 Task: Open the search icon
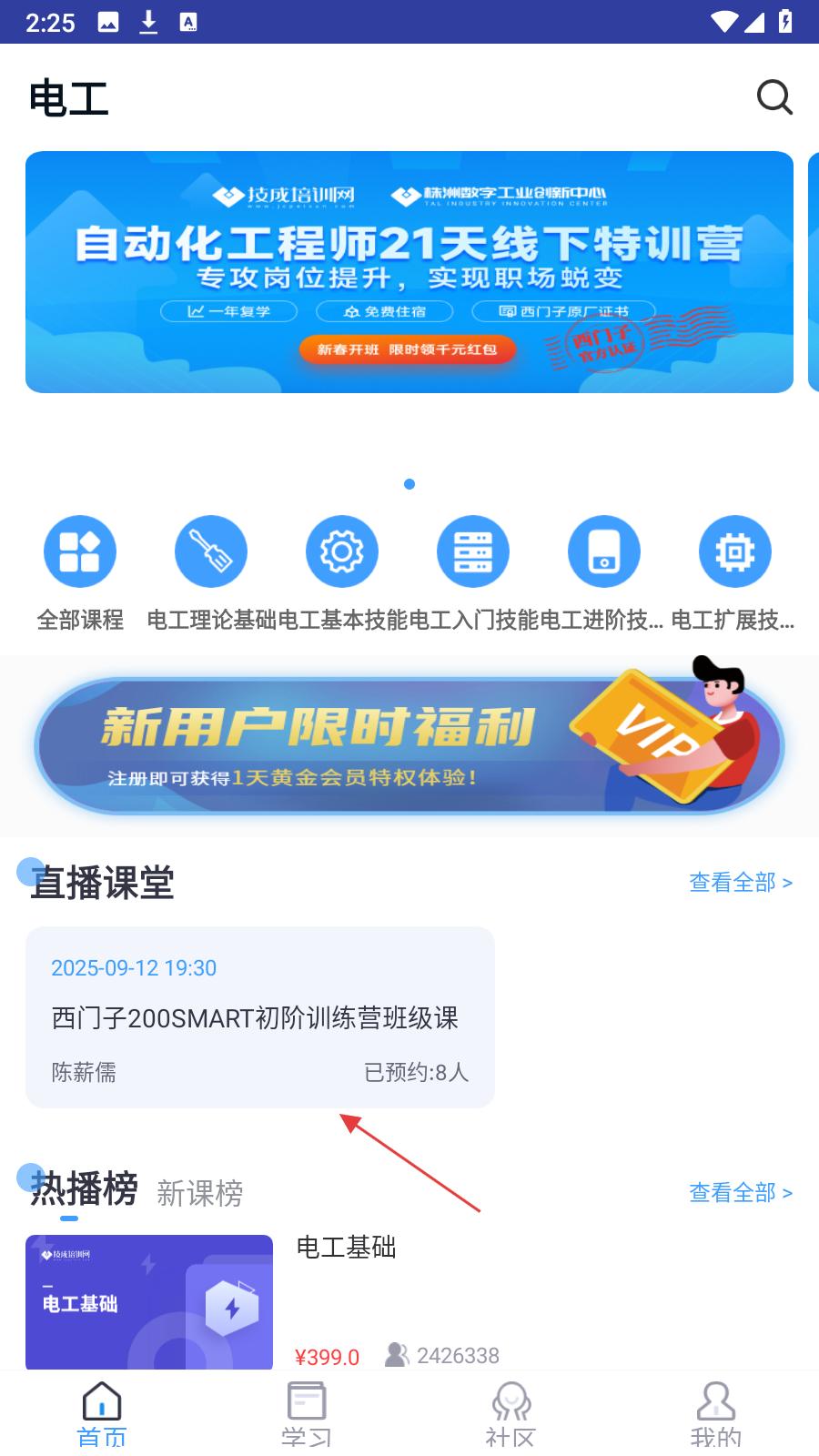pos(774,97)
